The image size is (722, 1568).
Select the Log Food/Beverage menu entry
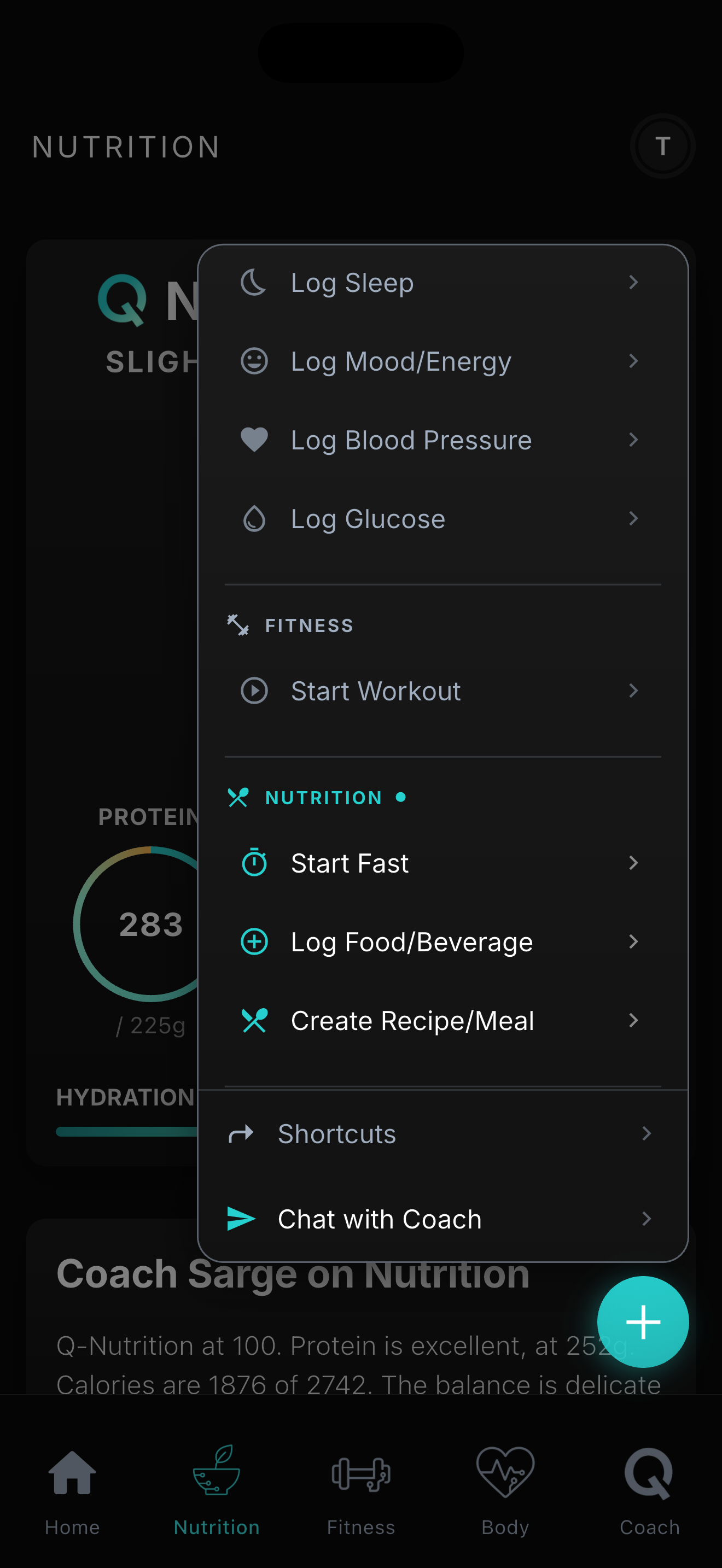(x=411, y=941)
